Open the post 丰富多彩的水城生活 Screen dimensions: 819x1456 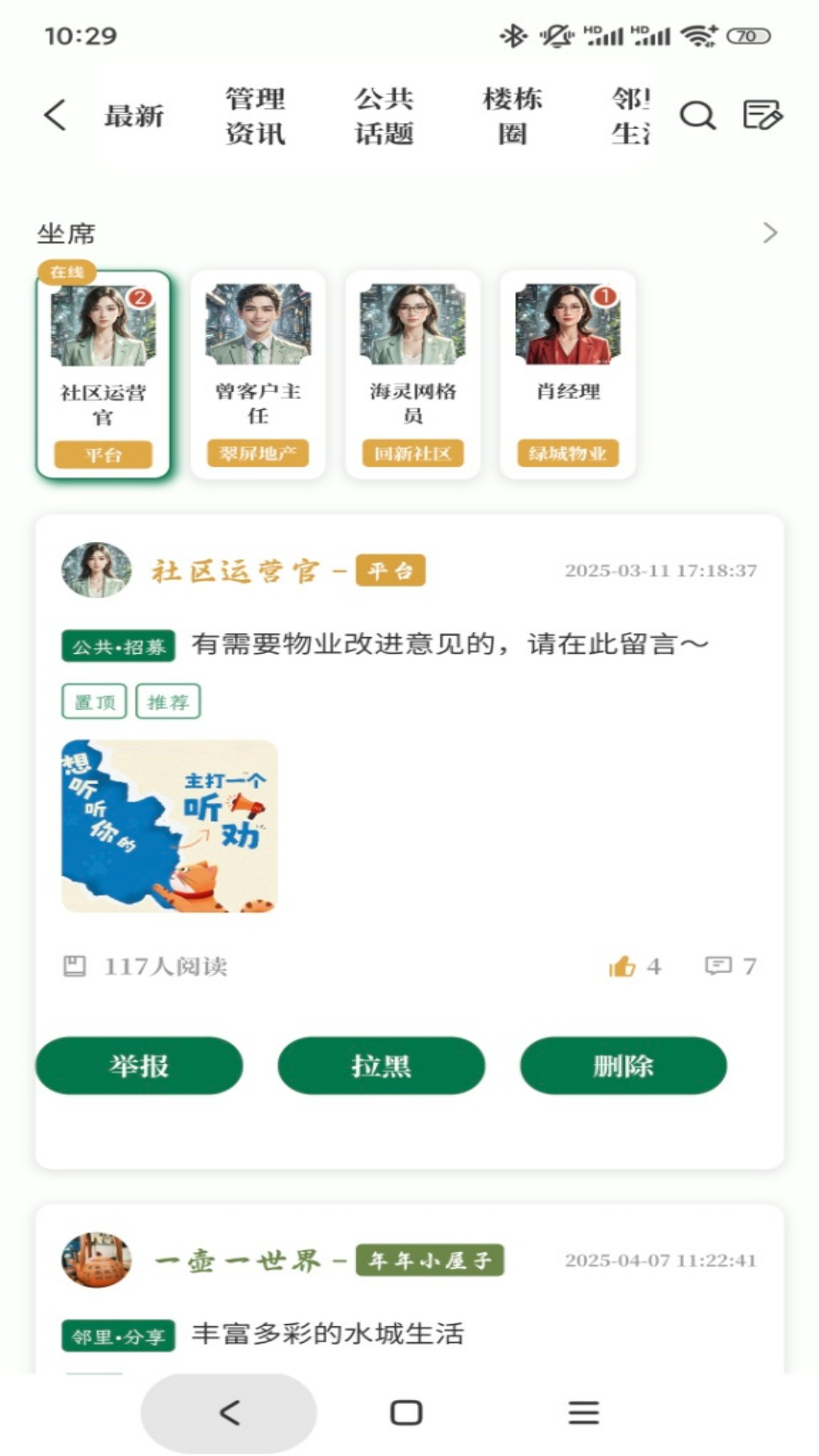pyautogui.click(x=328, y=1334)
